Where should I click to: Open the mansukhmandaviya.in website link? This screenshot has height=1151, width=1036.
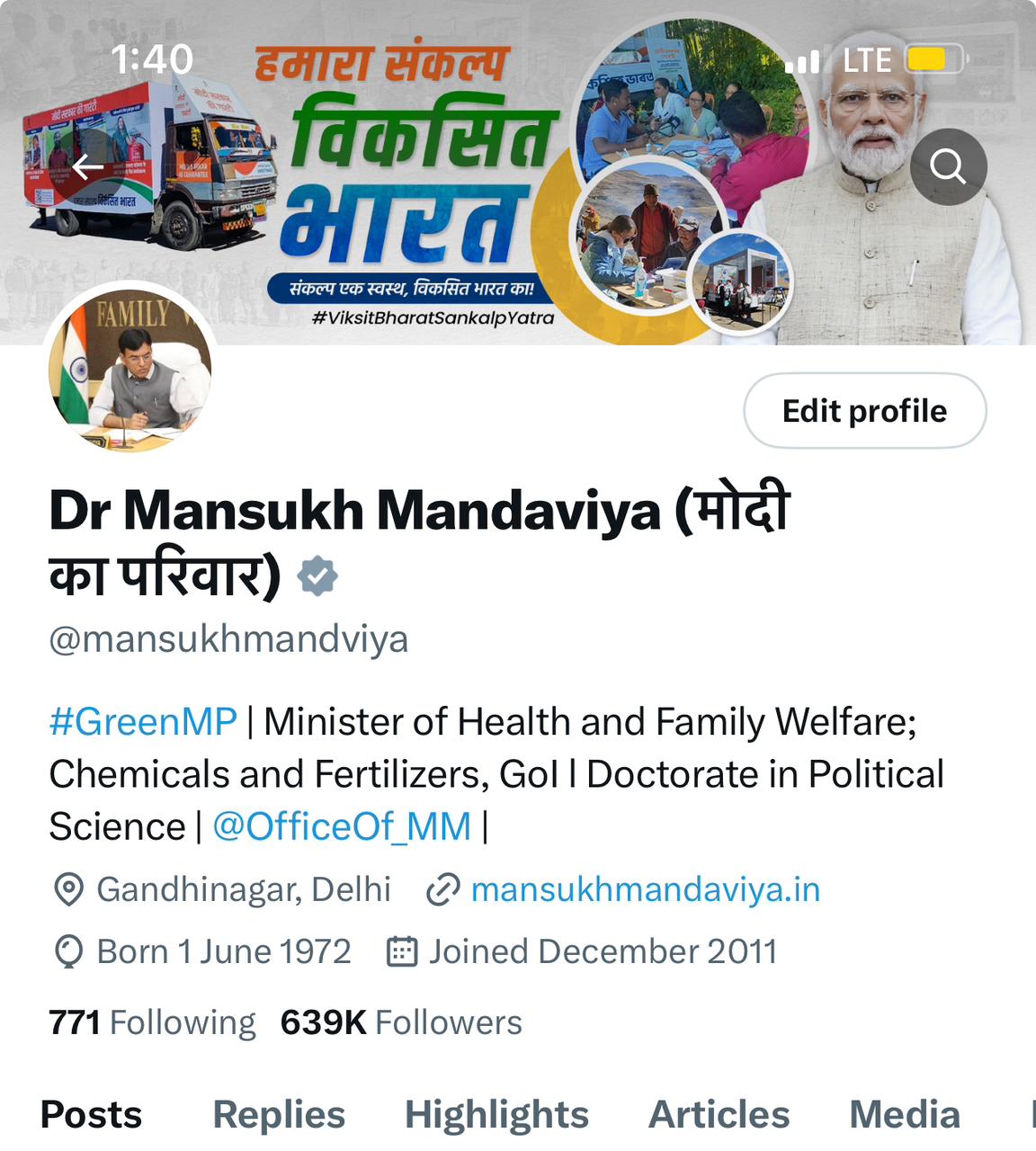(645, 889)
